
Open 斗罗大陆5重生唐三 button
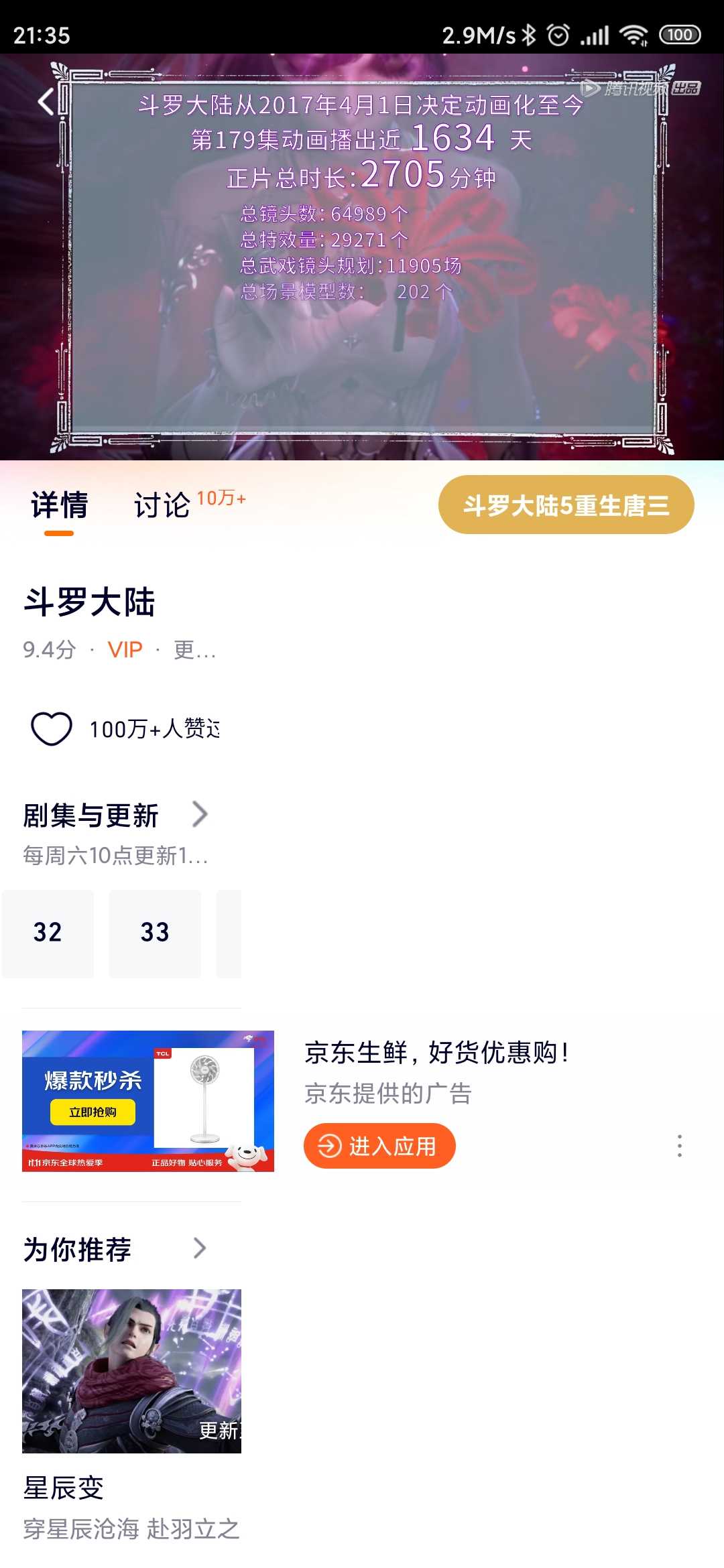(566, 505)
